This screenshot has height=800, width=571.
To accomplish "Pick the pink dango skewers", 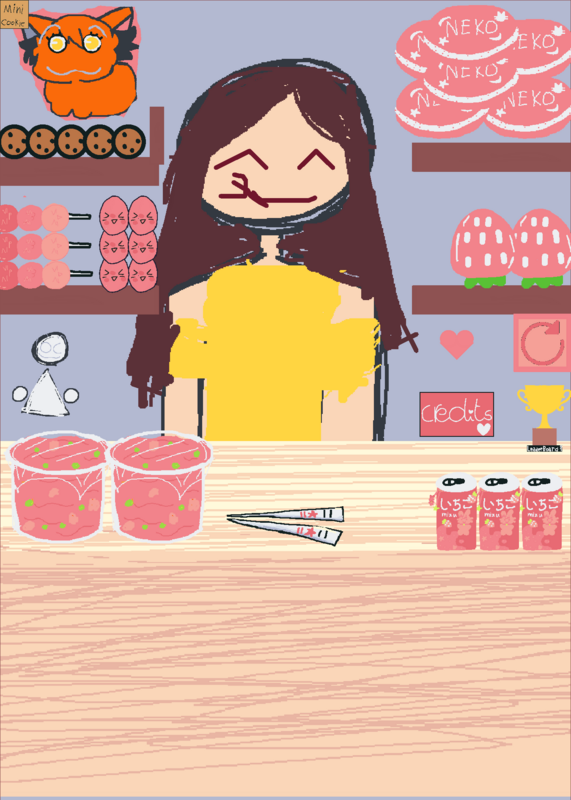I will point(45,246).
